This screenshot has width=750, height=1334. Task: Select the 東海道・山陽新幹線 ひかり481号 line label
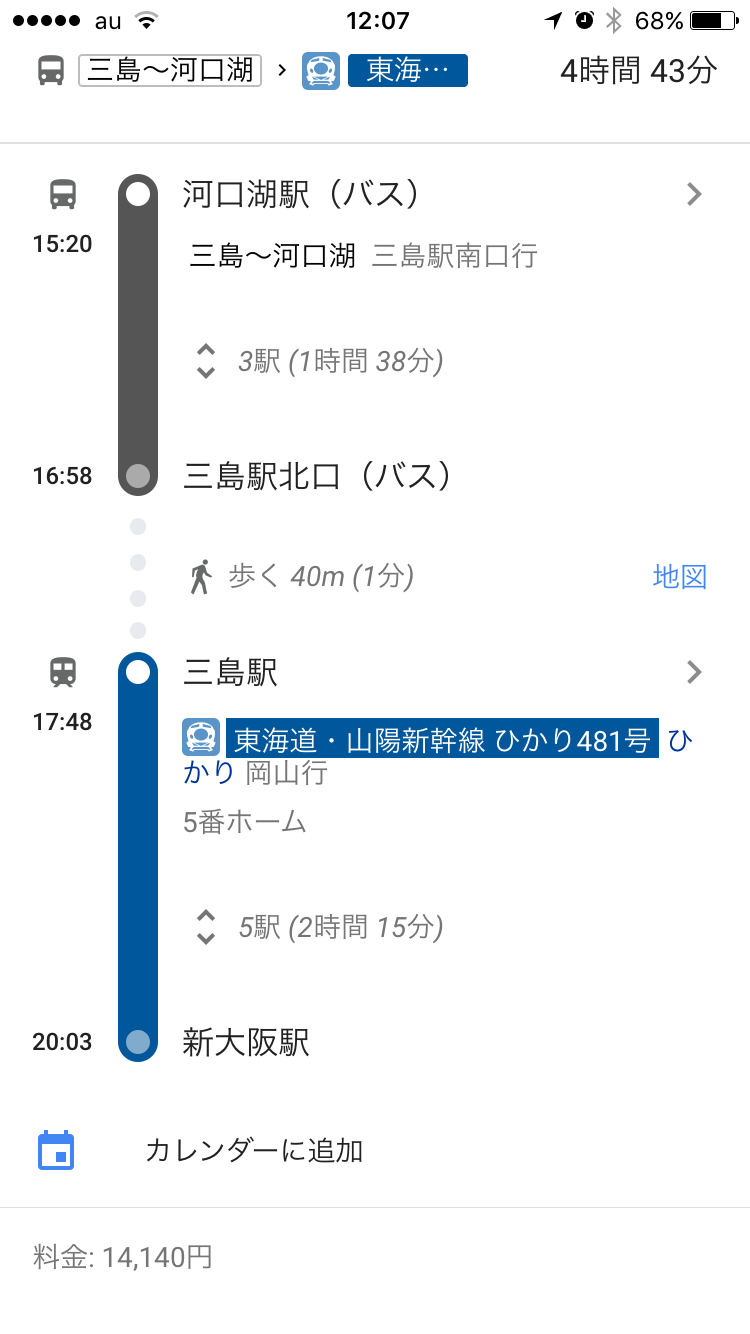441,740
